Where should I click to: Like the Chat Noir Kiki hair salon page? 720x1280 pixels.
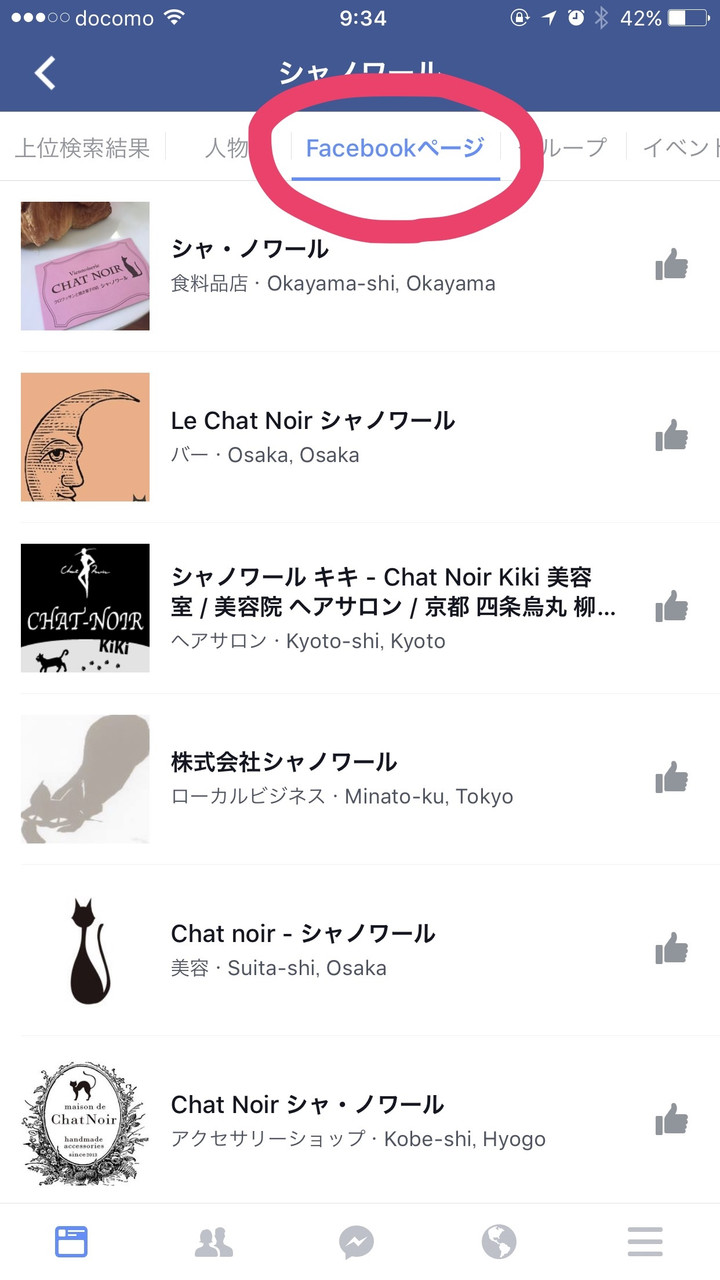pyautogui.click(x=672, y=607)
